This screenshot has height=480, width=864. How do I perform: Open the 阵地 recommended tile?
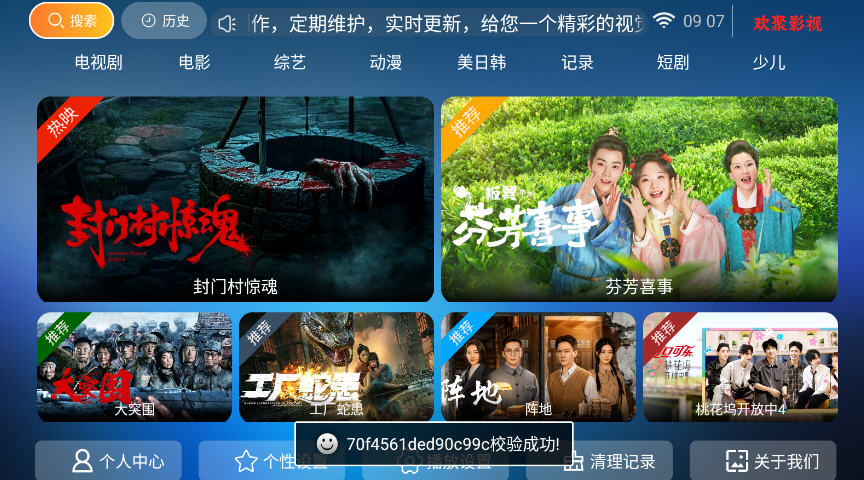tap(538, 366)
